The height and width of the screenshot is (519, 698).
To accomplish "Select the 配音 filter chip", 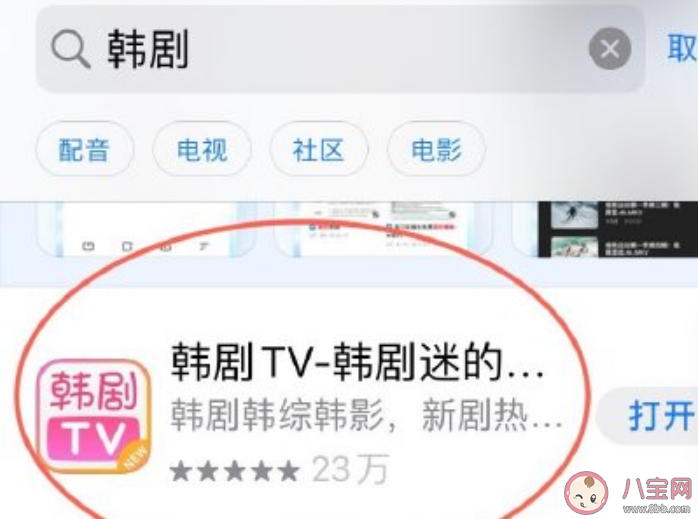I will tap(84, 151).
